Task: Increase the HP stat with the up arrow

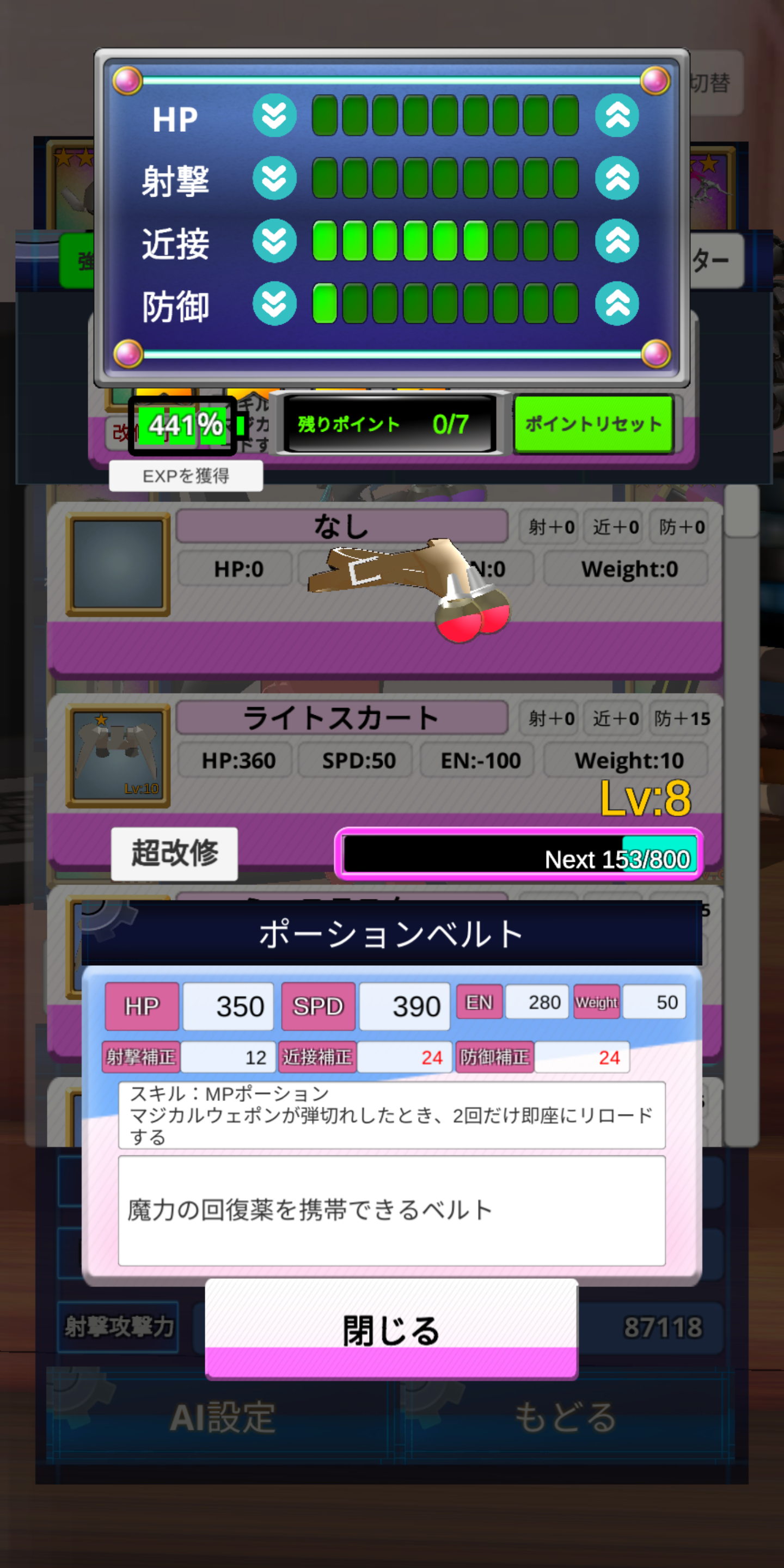Action: point(617,115)
